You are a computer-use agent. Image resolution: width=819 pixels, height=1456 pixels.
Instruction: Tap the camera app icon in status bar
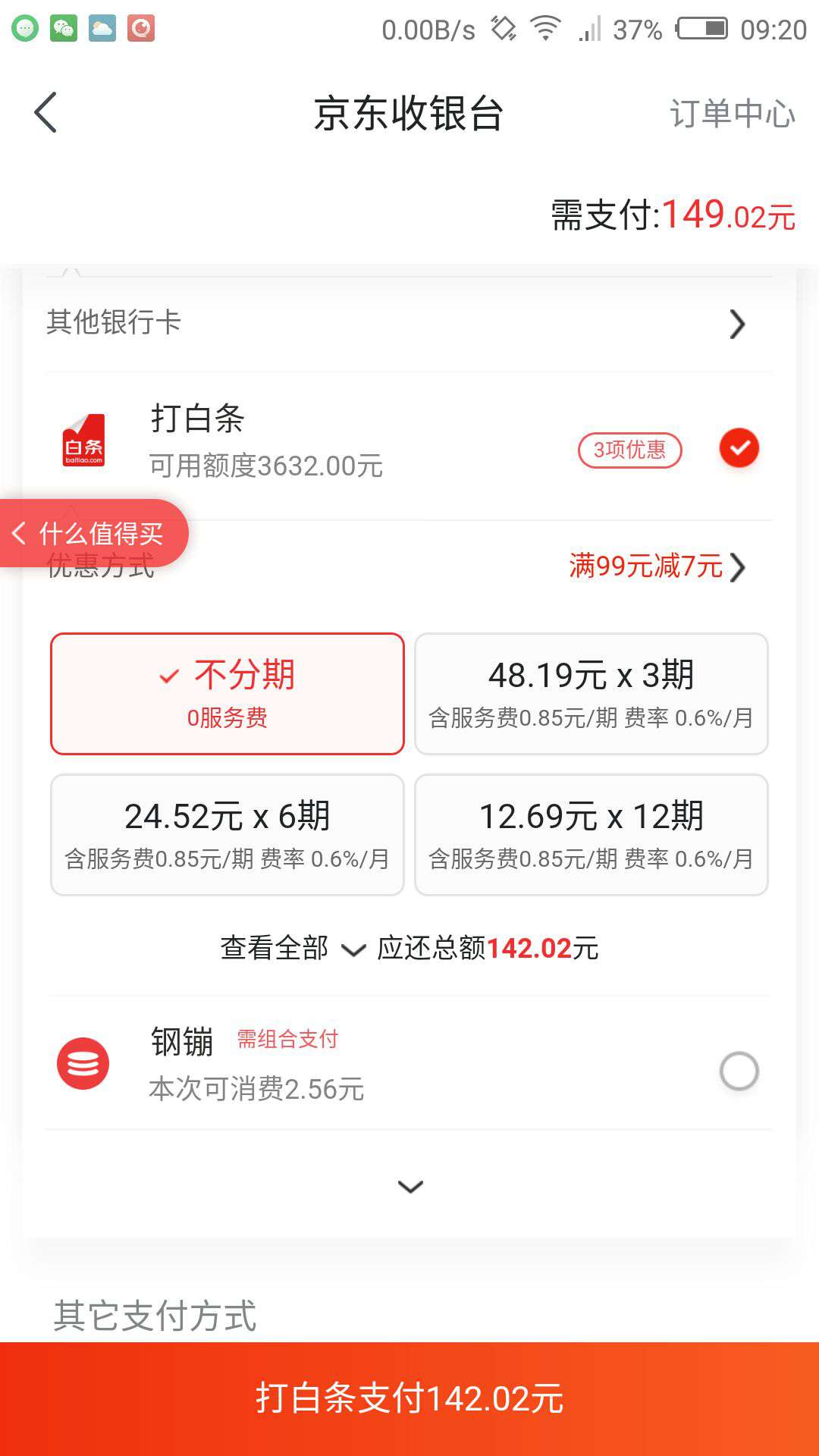click(x=141, y=29)
